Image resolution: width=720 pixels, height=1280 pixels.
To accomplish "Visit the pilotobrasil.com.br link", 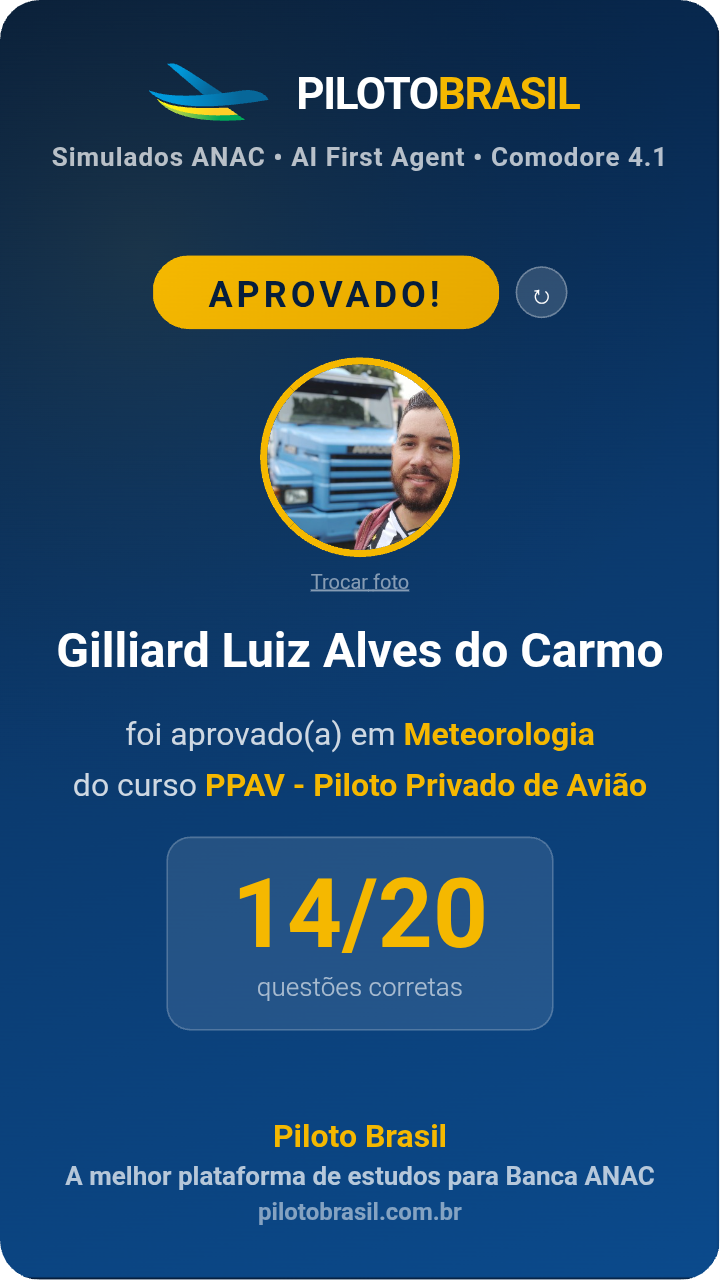I will pyautogui.click(x=360, y=1212).
